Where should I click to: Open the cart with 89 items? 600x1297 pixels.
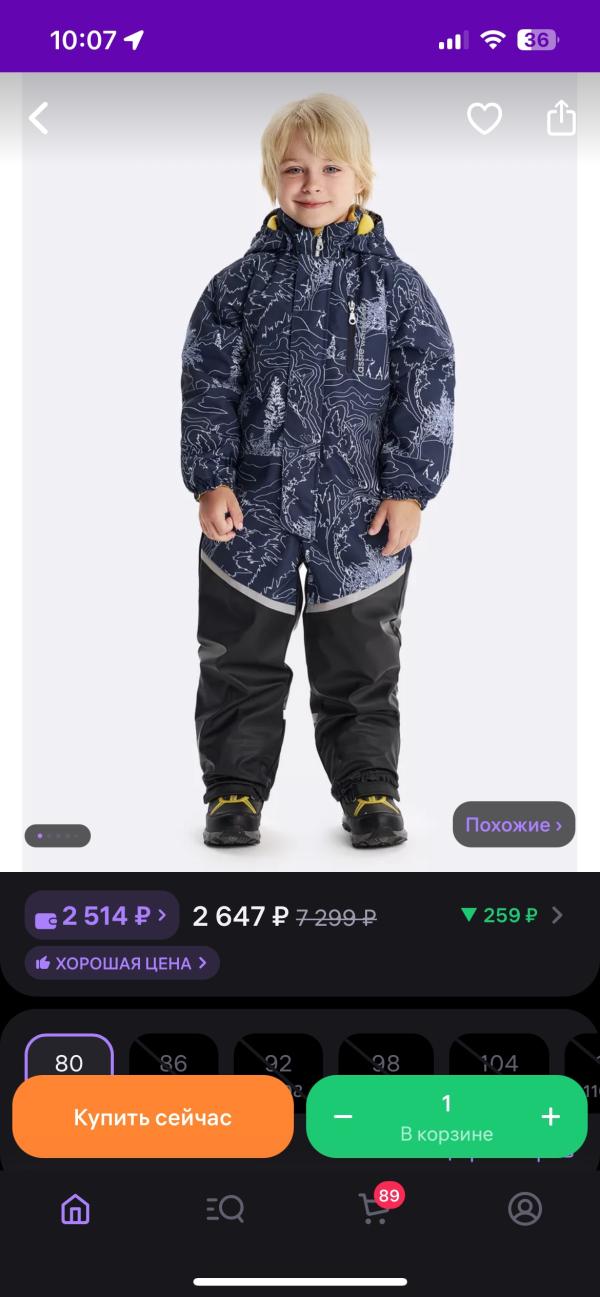pos(374,1209)
